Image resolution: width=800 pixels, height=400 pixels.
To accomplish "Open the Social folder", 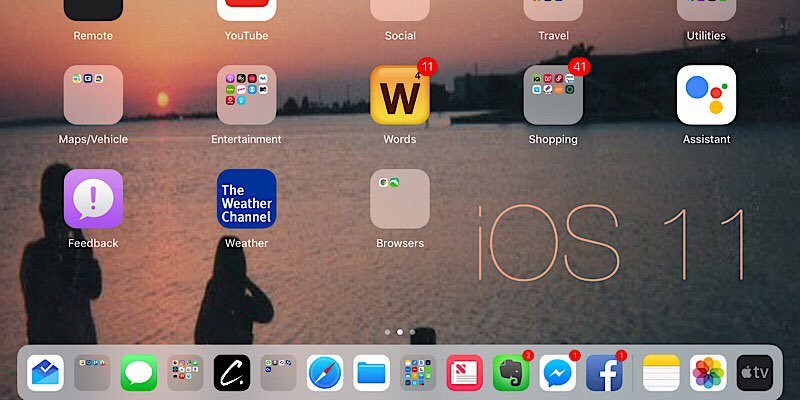I will (x=400, y=12).
